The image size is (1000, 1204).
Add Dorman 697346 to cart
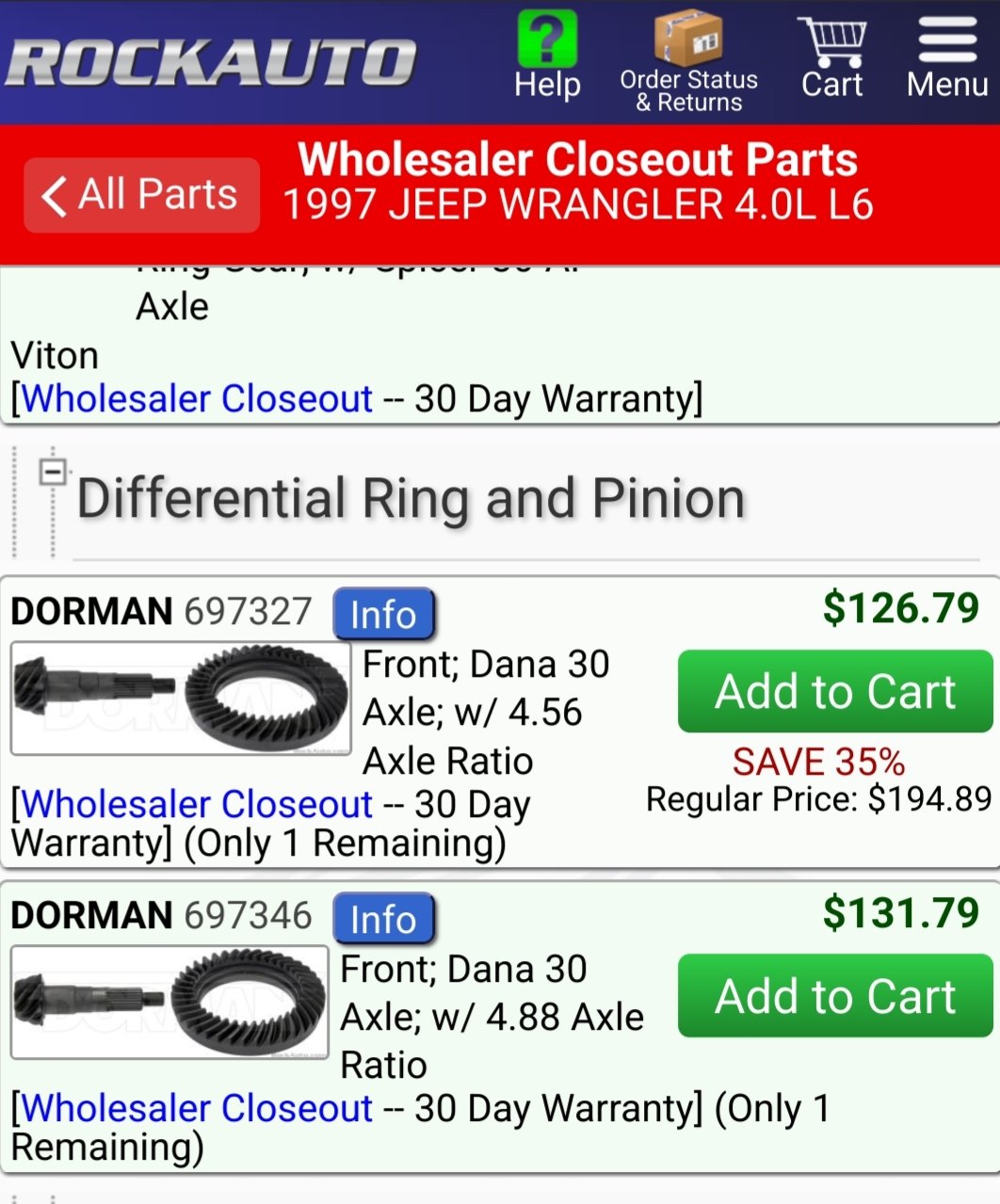coord(834,996)
